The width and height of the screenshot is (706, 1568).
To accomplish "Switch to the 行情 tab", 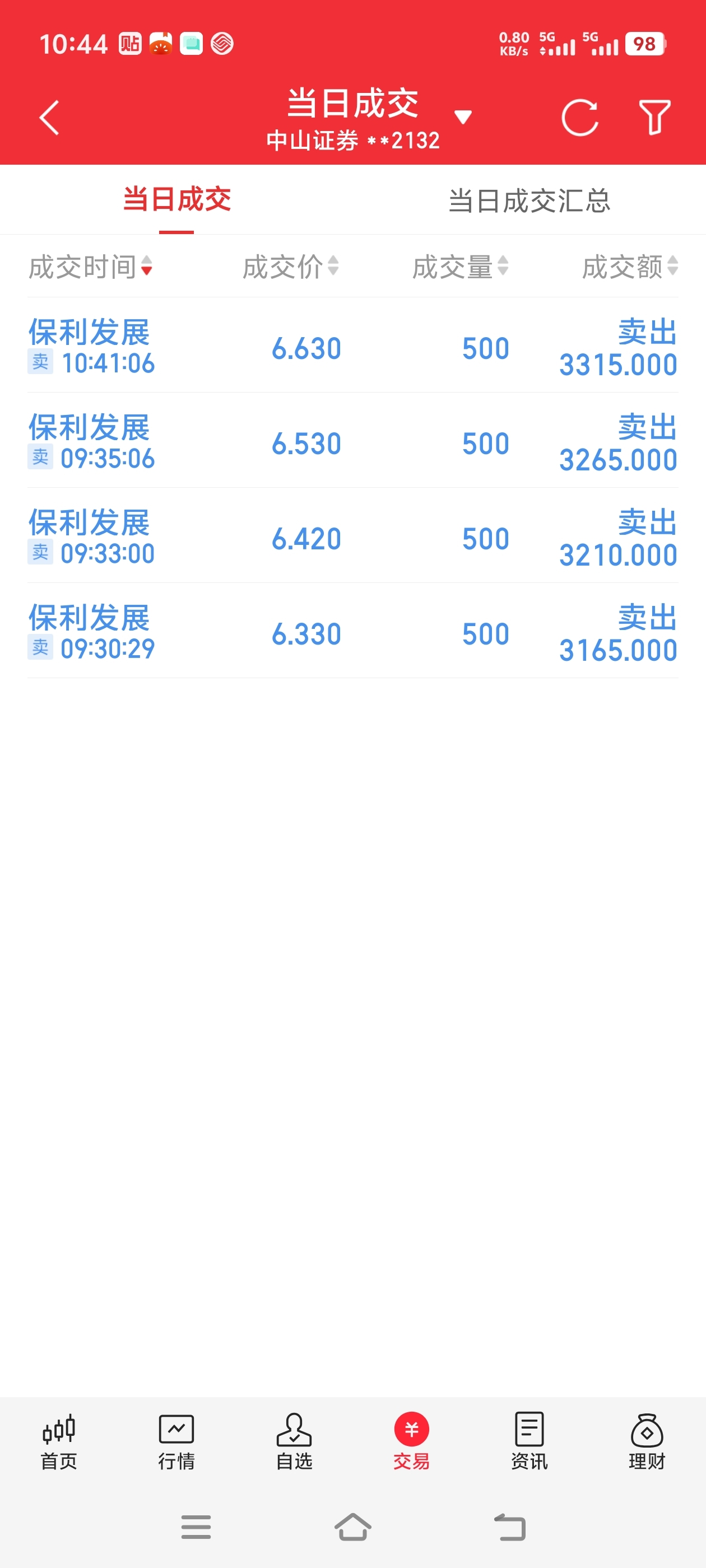I will click(x=176, y=1442).
